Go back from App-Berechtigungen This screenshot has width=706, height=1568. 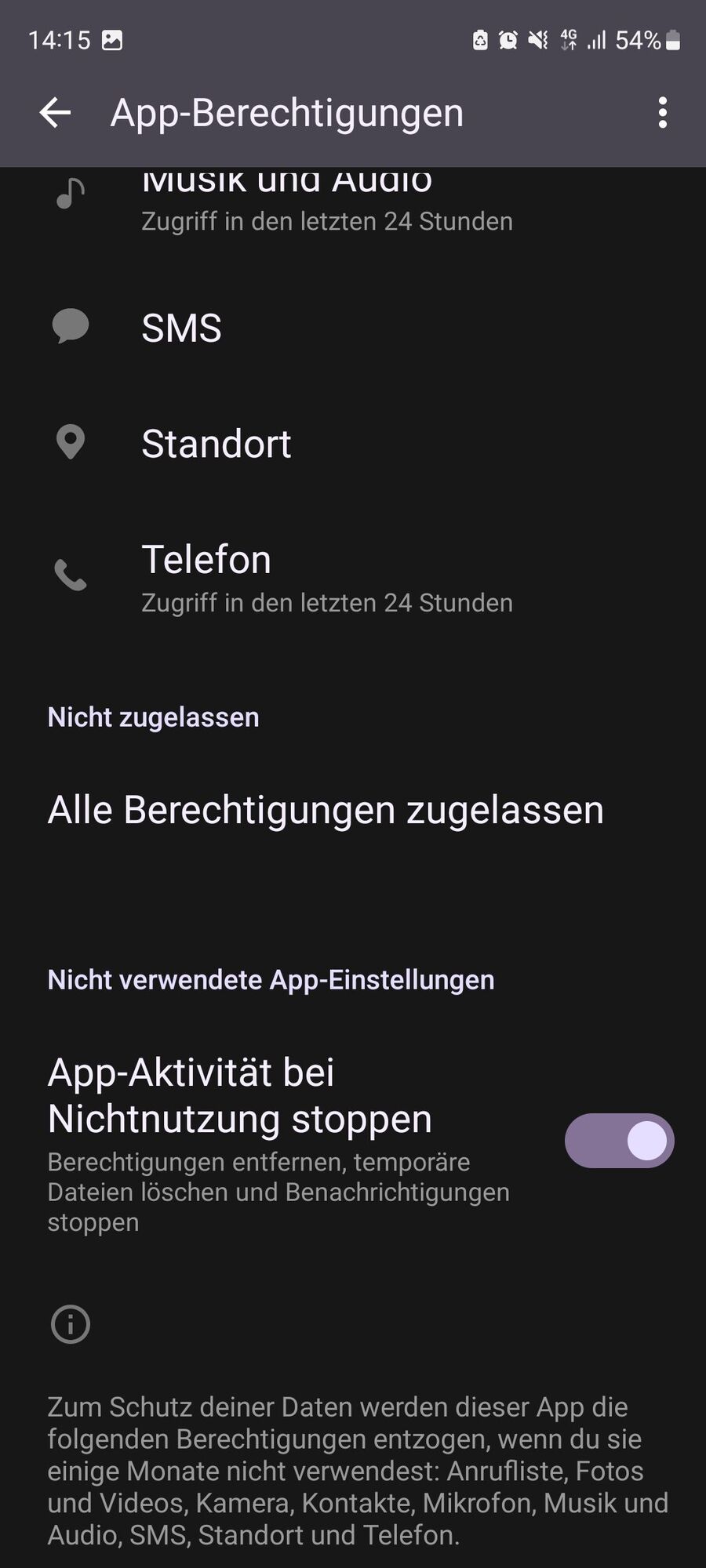[55, 113]
